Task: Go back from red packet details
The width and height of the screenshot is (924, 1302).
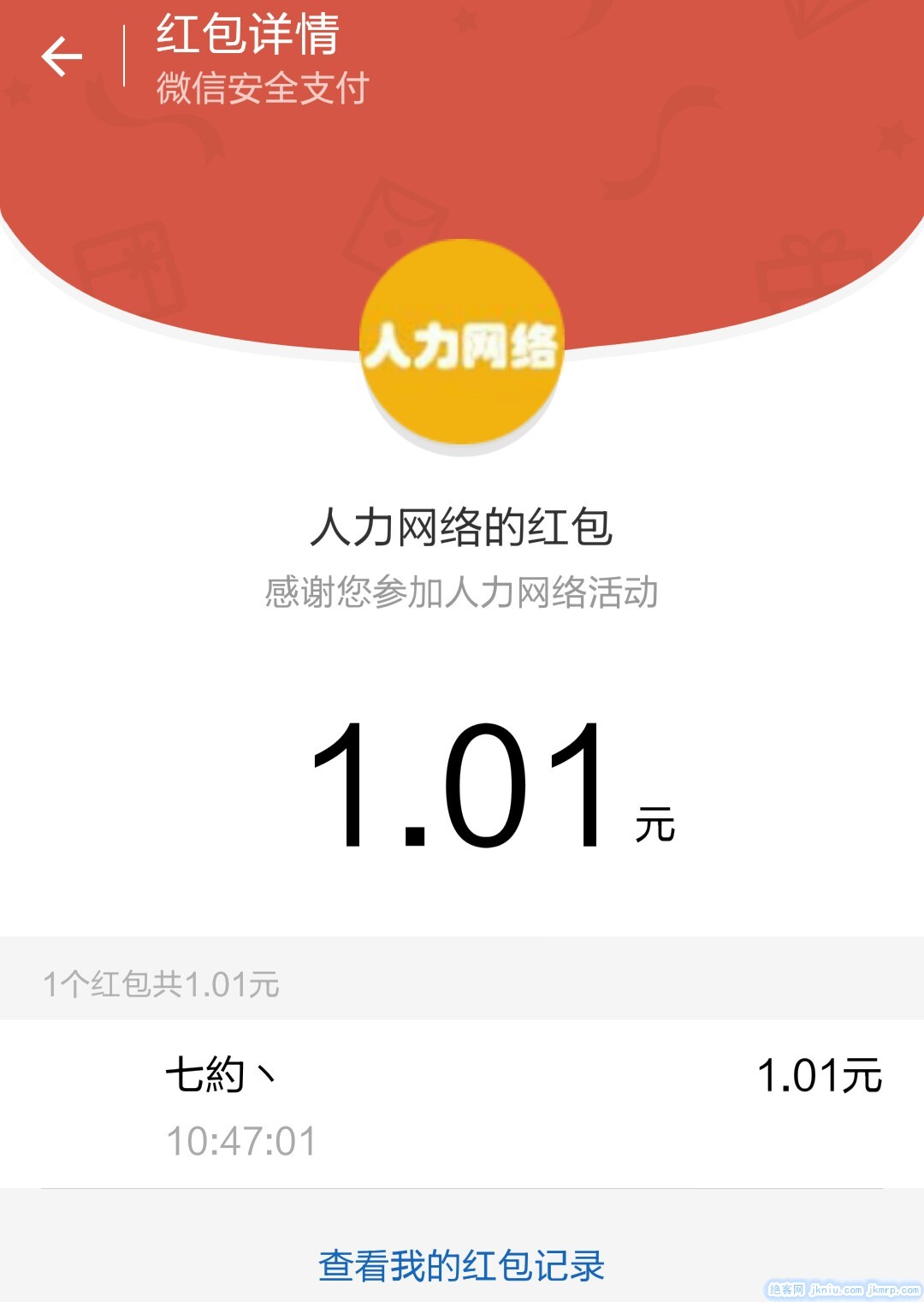Action: 62,56
